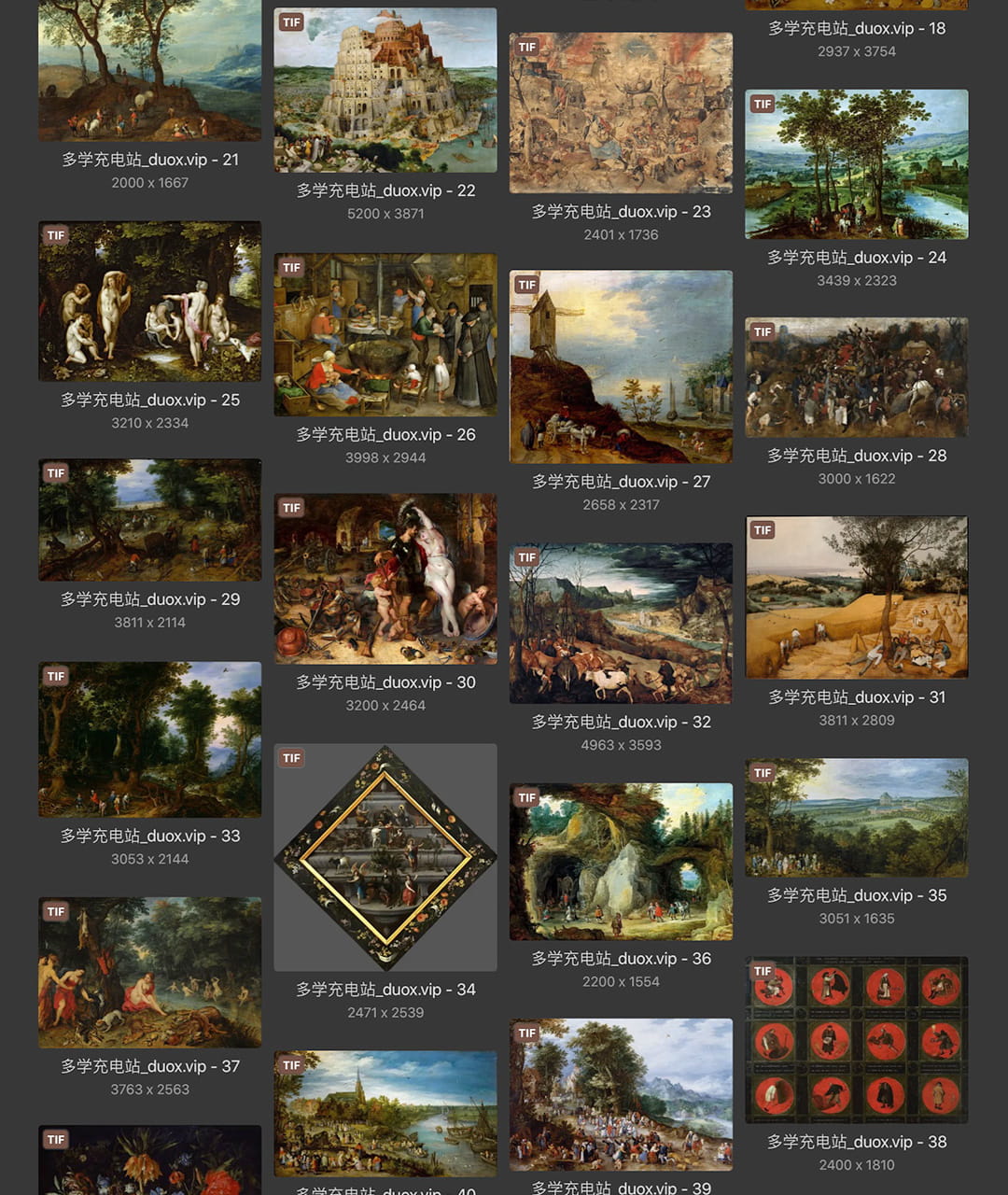Click the TIF badge on image 30

290,507
